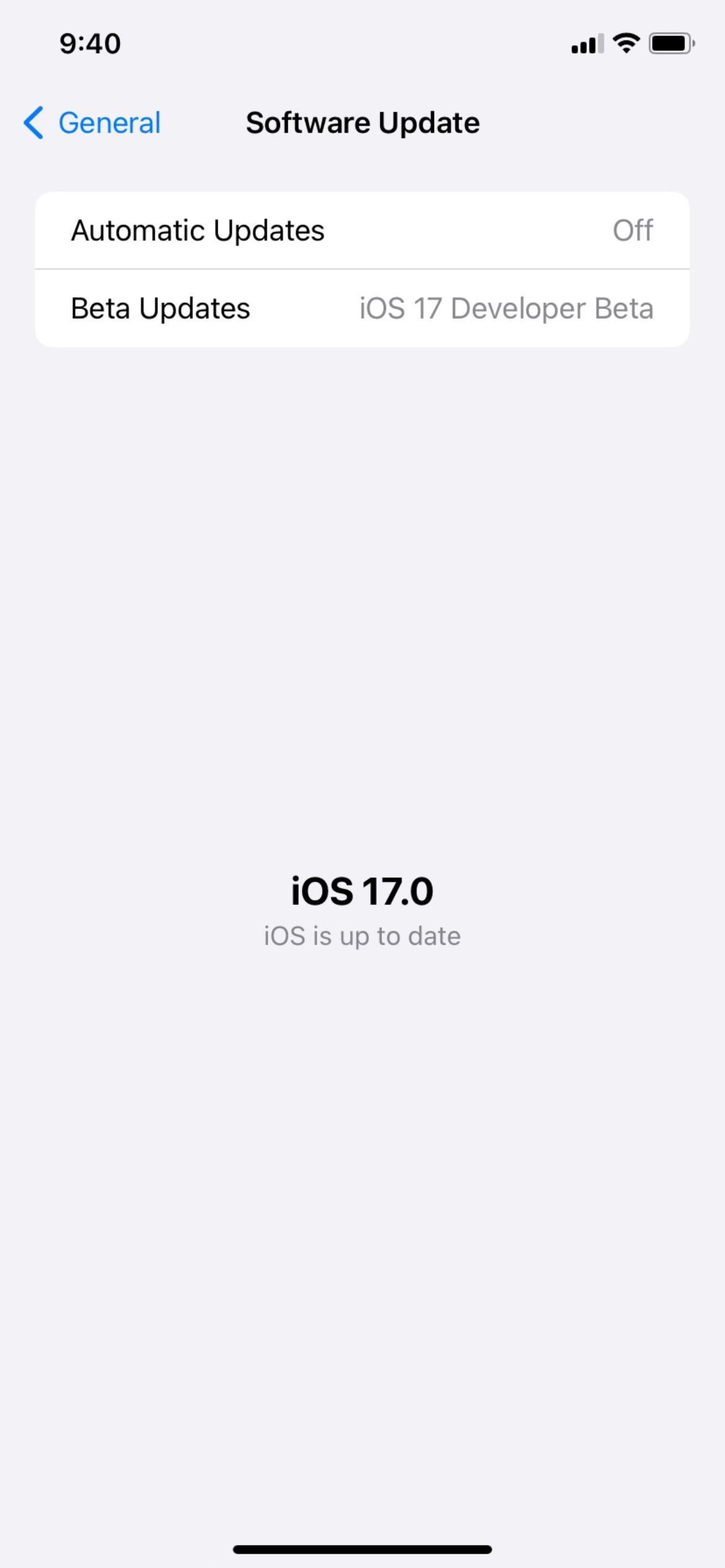Go back to General settings
This screenshot has height=1568, width=725.
(93, 123)
